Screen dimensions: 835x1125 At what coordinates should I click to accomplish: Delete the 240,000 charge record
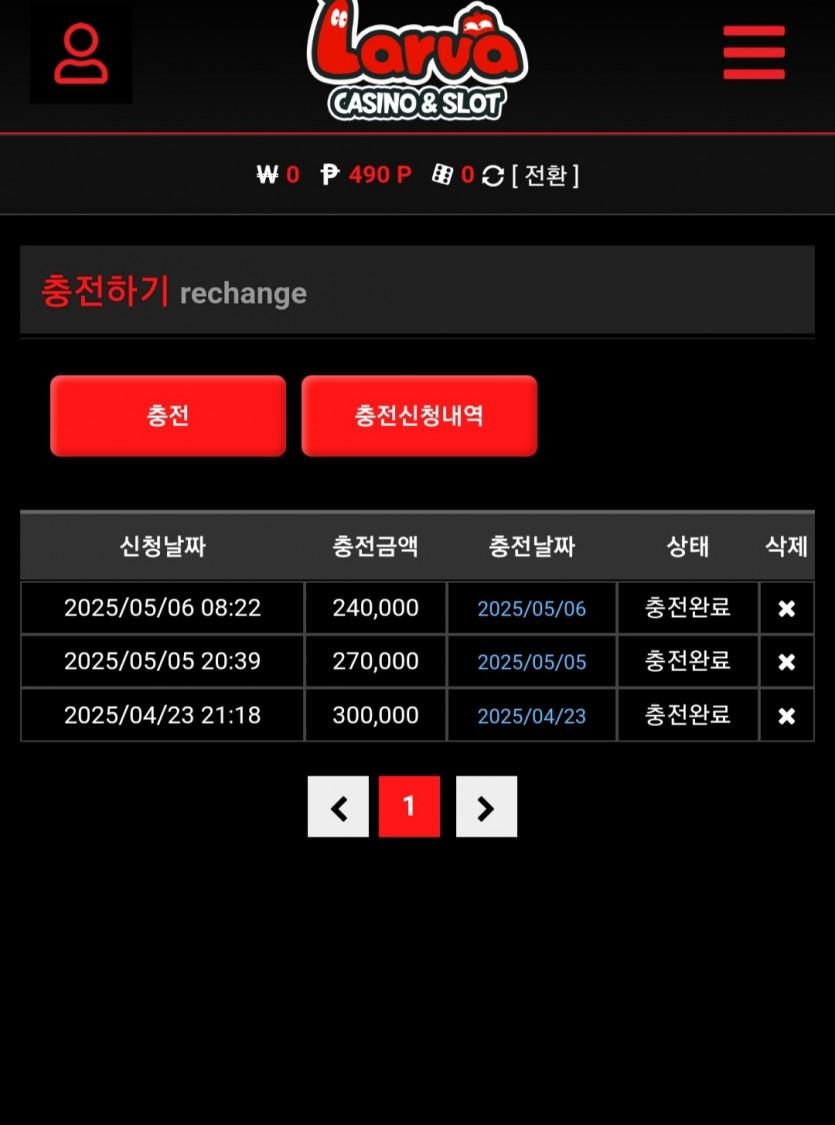[786, 608]
